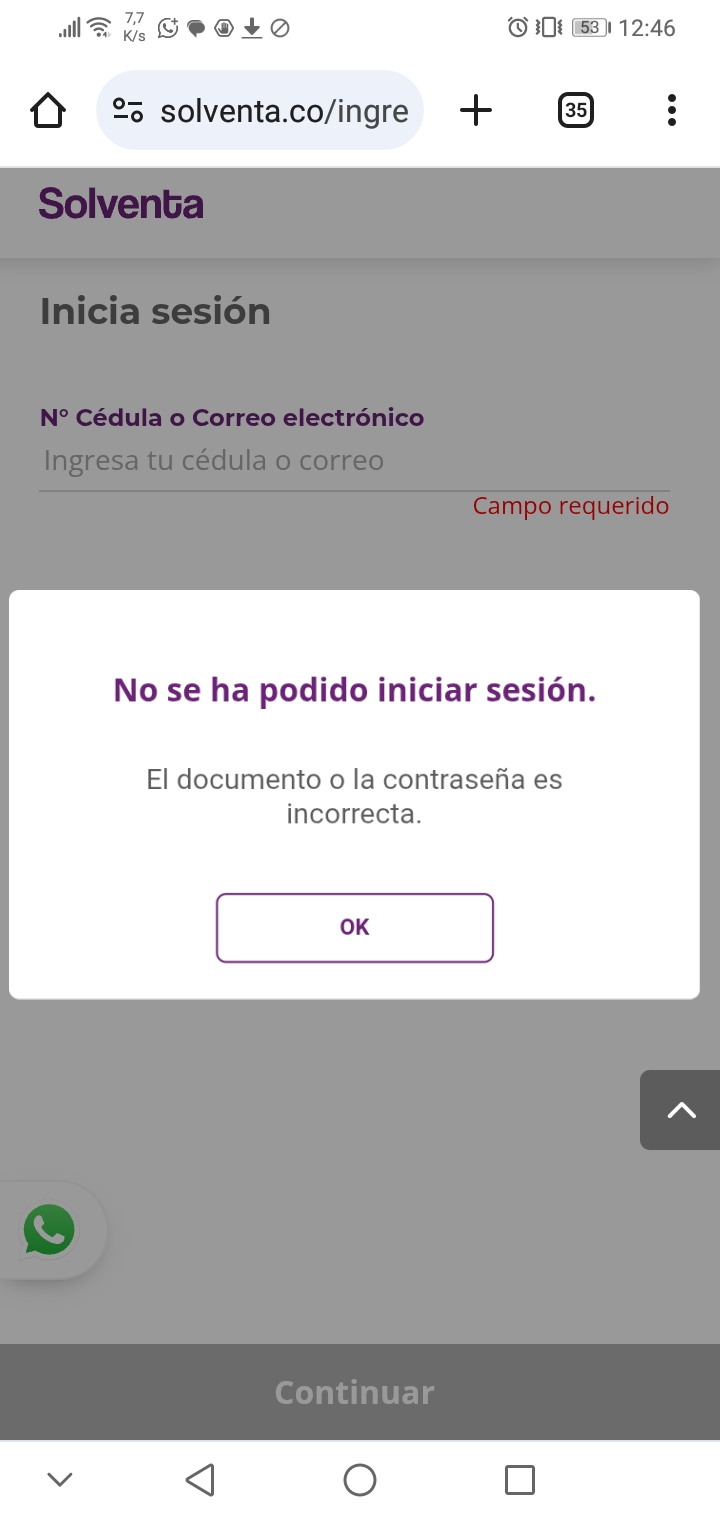Screen dimensions: 720x1520
Task: Open the recent apps view
Action: (520, 1479)
